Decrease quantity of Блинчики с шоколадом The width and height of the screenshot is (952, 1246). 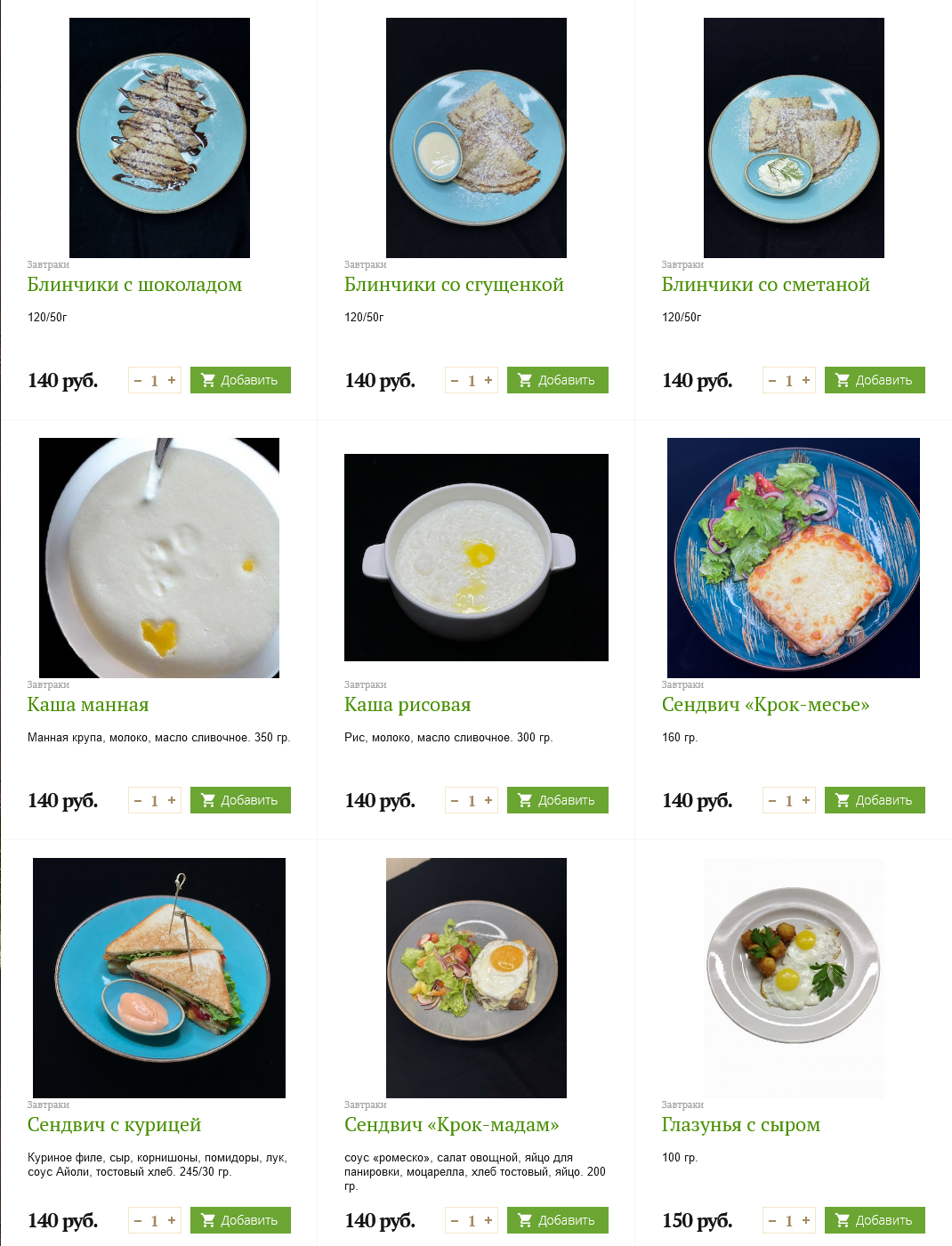138,381
